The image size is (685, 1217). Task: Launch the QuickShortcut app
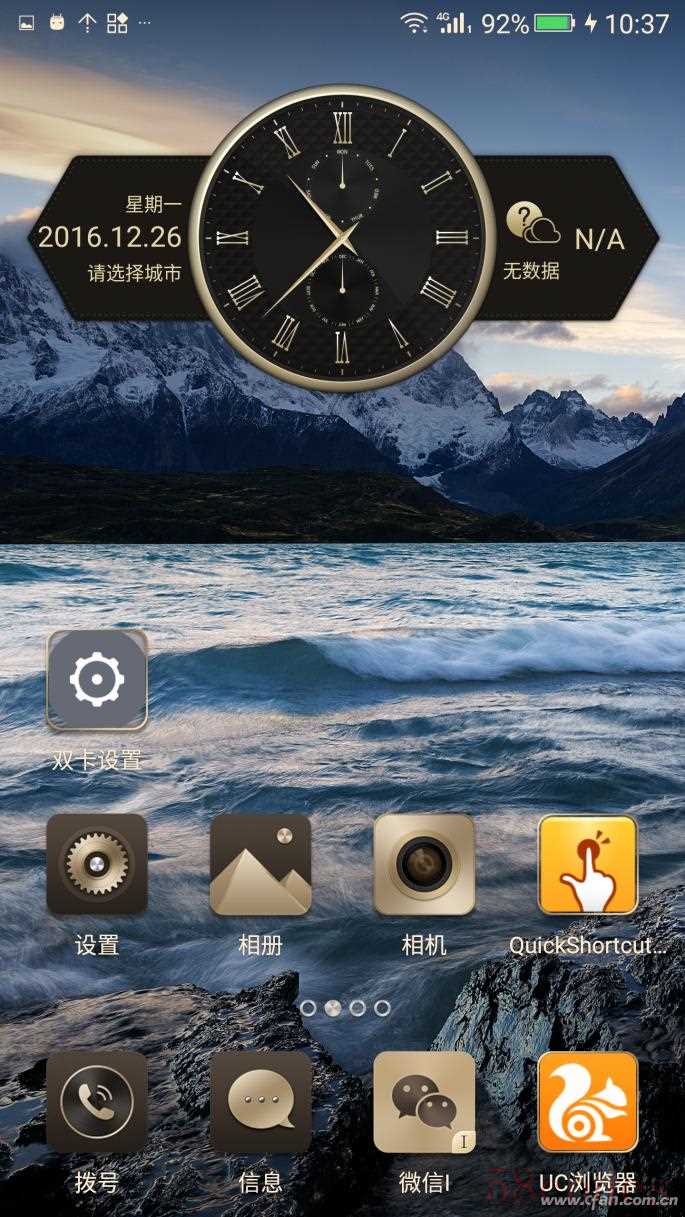coord(587,864)
